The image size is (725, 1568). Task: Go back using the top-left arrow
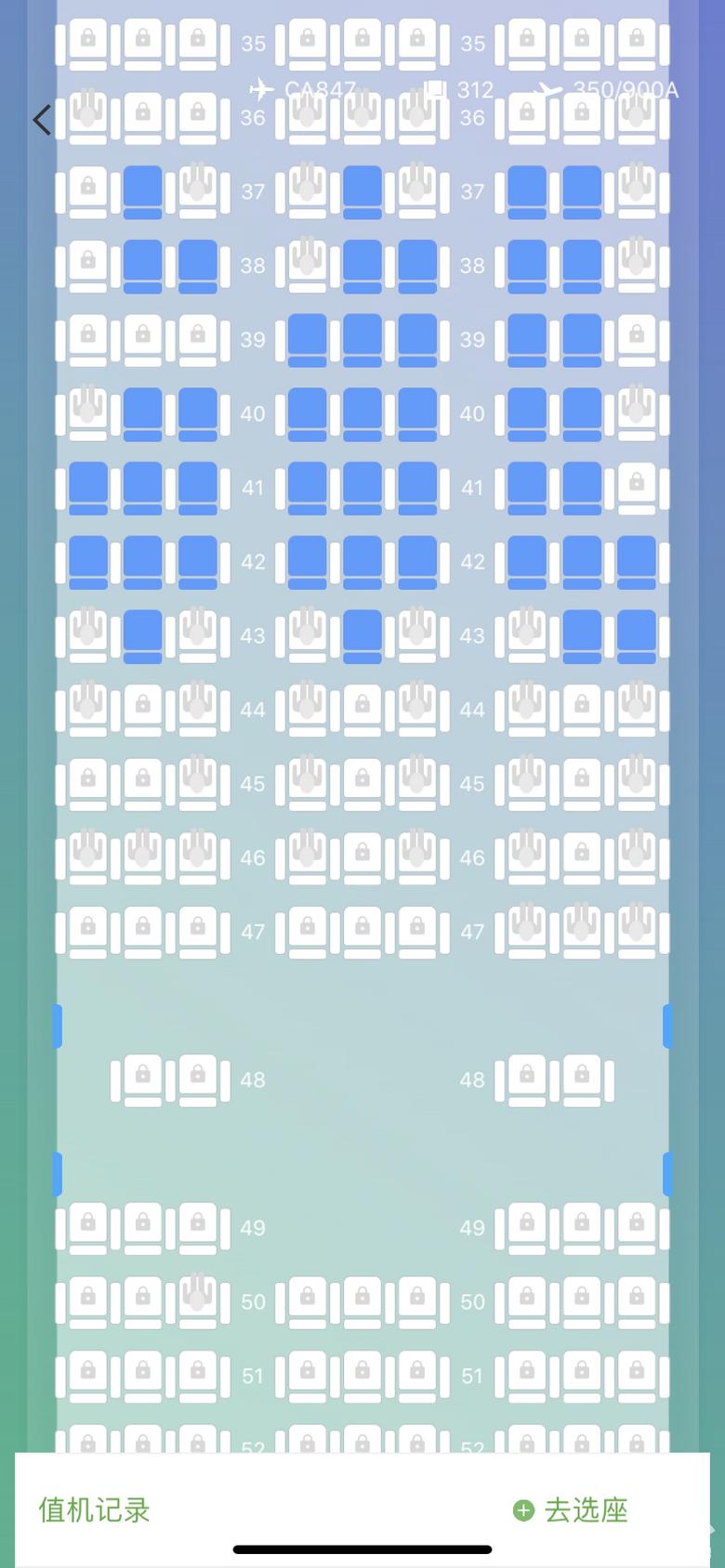[x=42, y=120]
